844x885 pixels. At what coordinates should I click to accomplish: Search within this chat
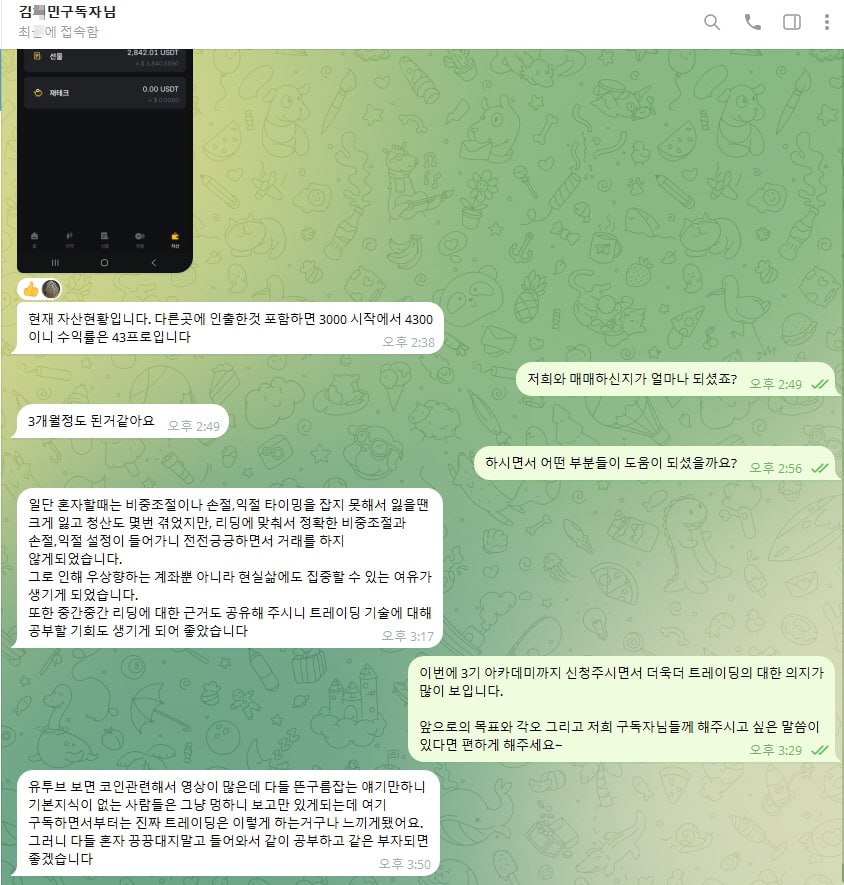(712, 23)
